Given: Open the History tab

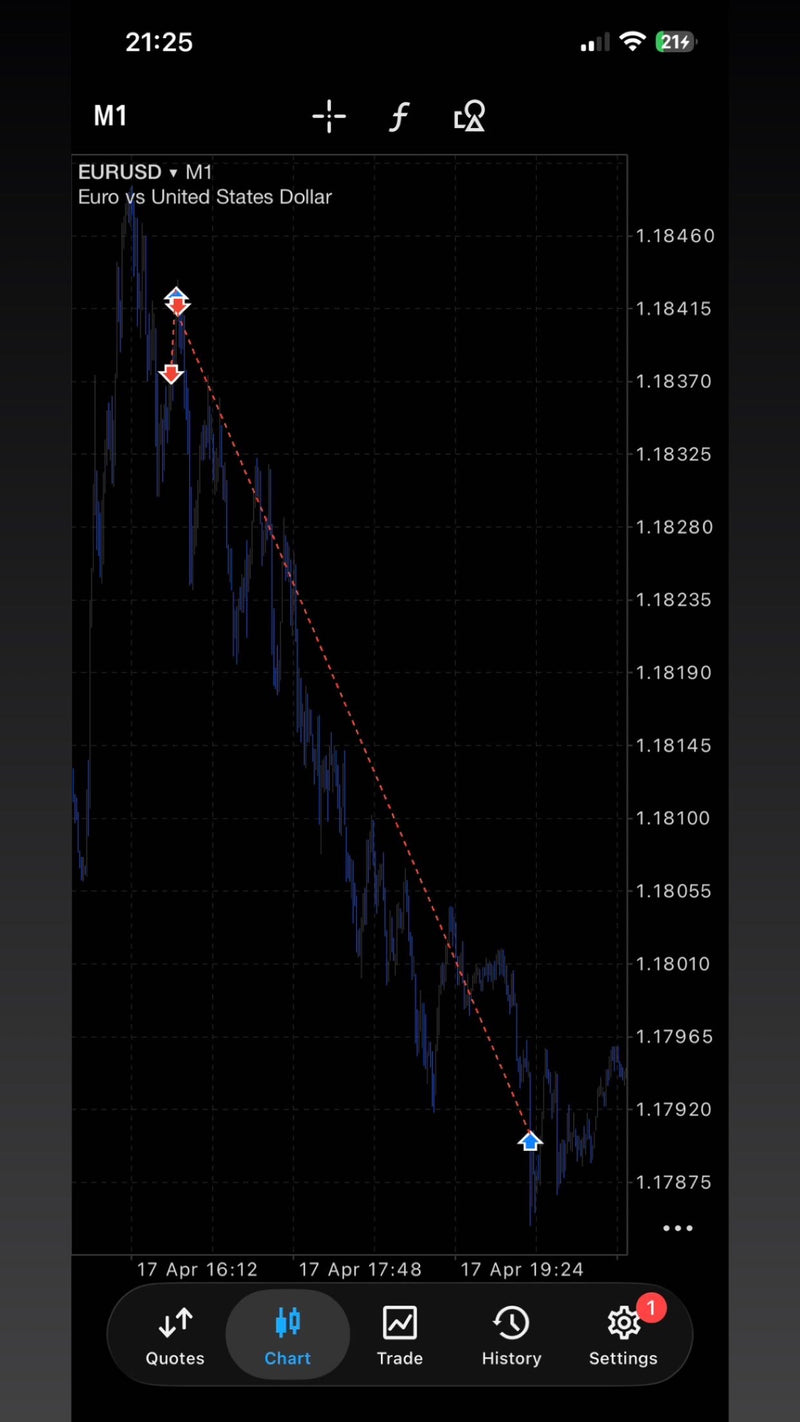Looking at the screenshot, I should pyautogui.click(x=511, y=1336).
